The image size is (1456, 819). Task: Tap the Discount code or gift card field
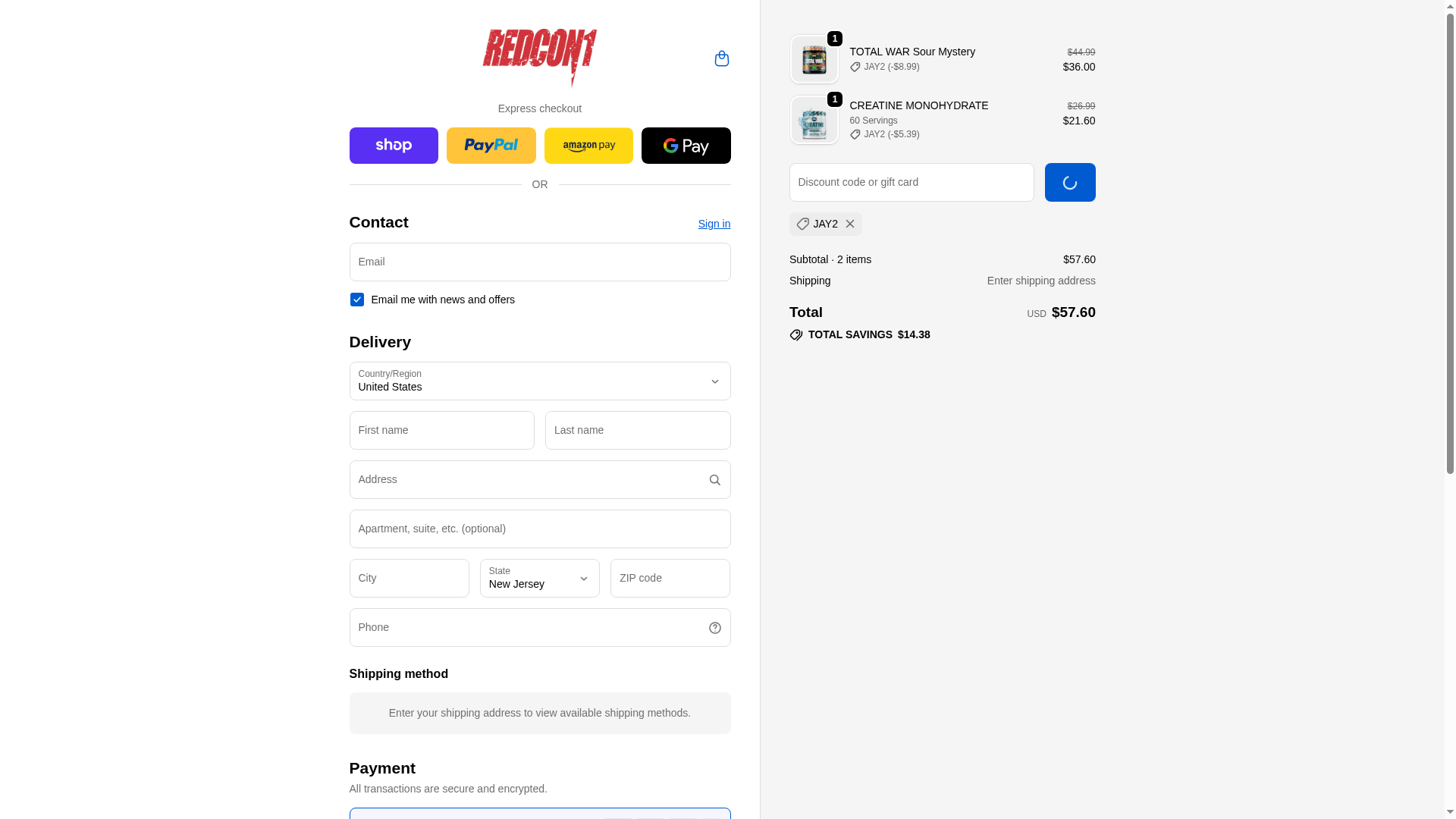click(x=911, y=182)
